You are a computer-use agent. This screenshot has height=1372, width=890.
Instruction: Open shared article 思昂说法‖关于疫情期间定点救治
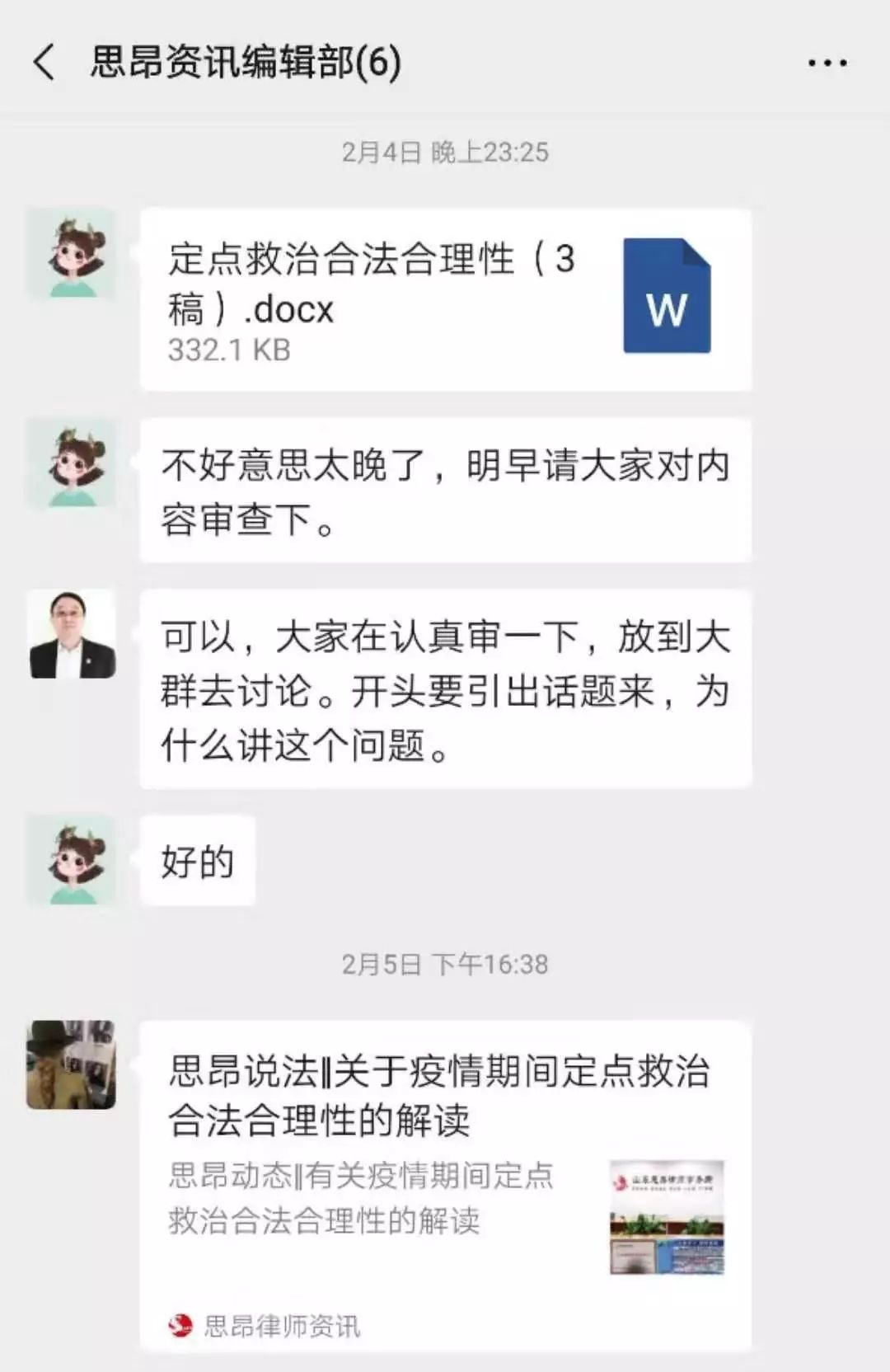coord(445,1171)
